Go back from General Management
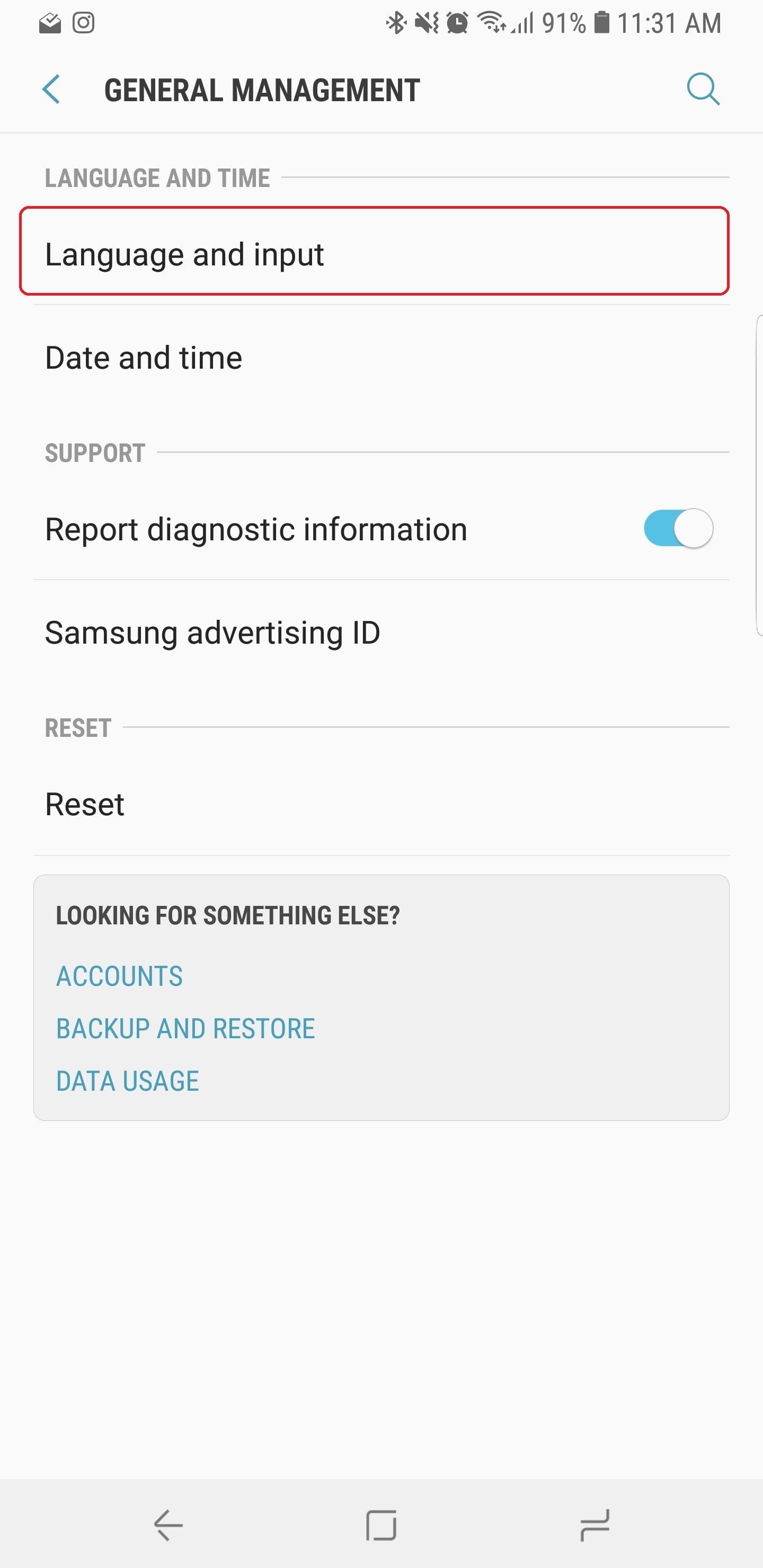The width and height of the screenshot is (763, 1568). 52,90
